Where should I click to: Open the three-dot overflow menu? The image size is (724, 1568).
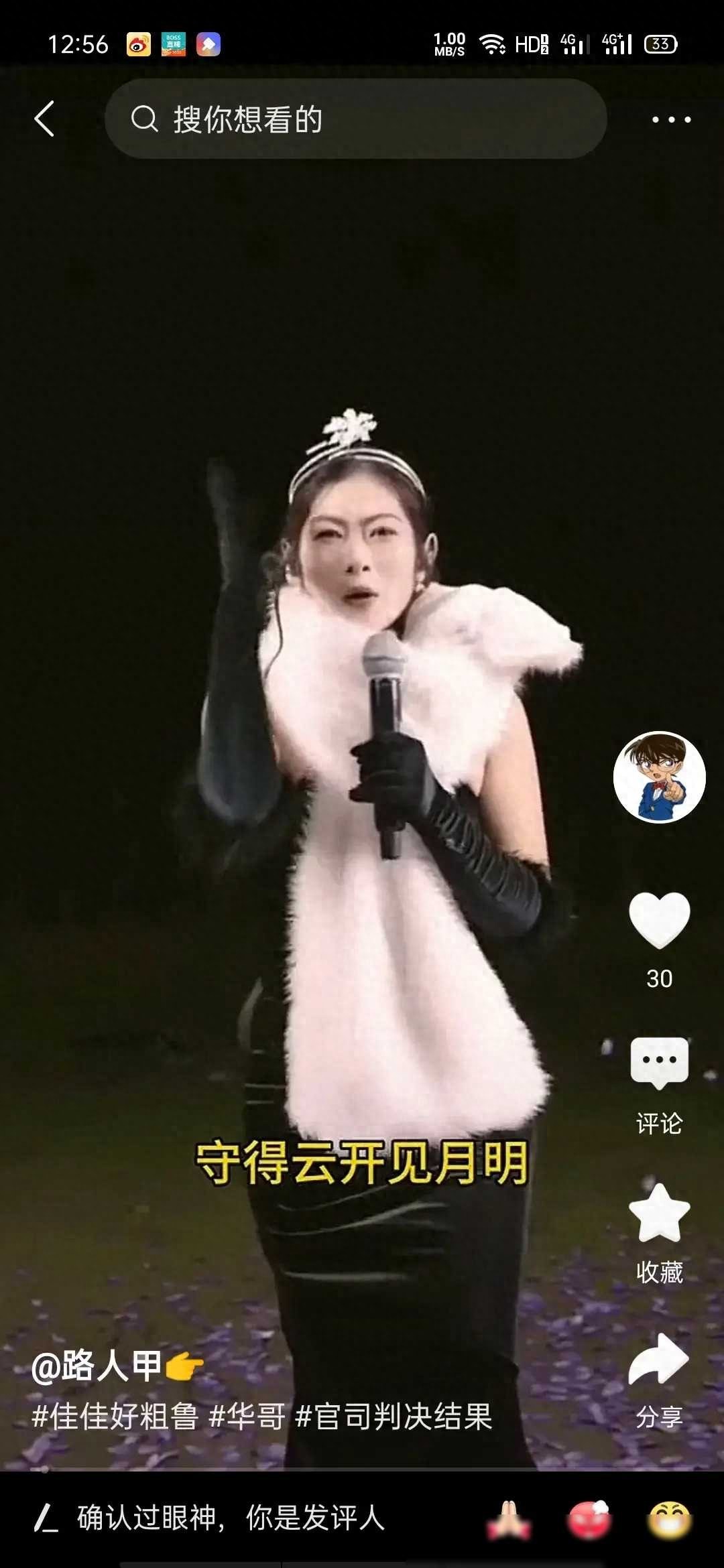coord(671,120)
